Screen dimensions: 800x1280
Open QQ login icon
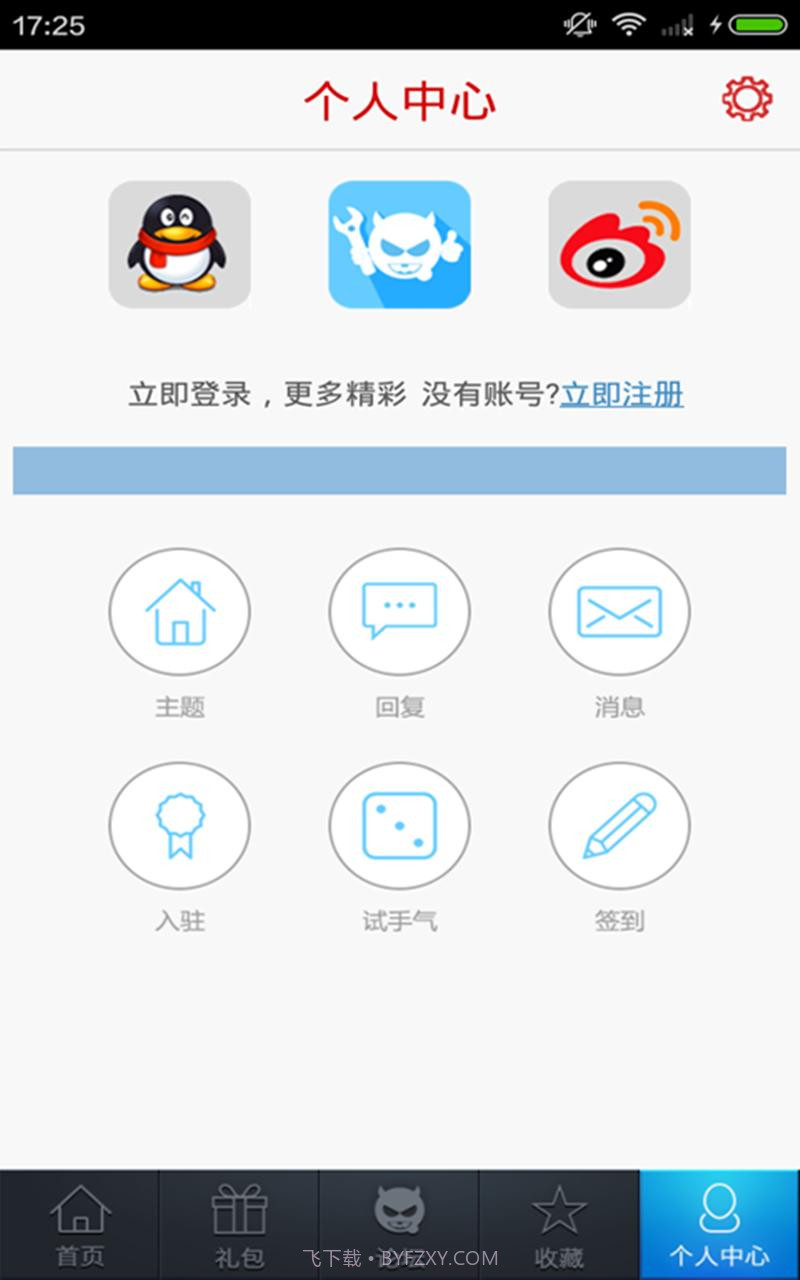(x=180, y=245)
